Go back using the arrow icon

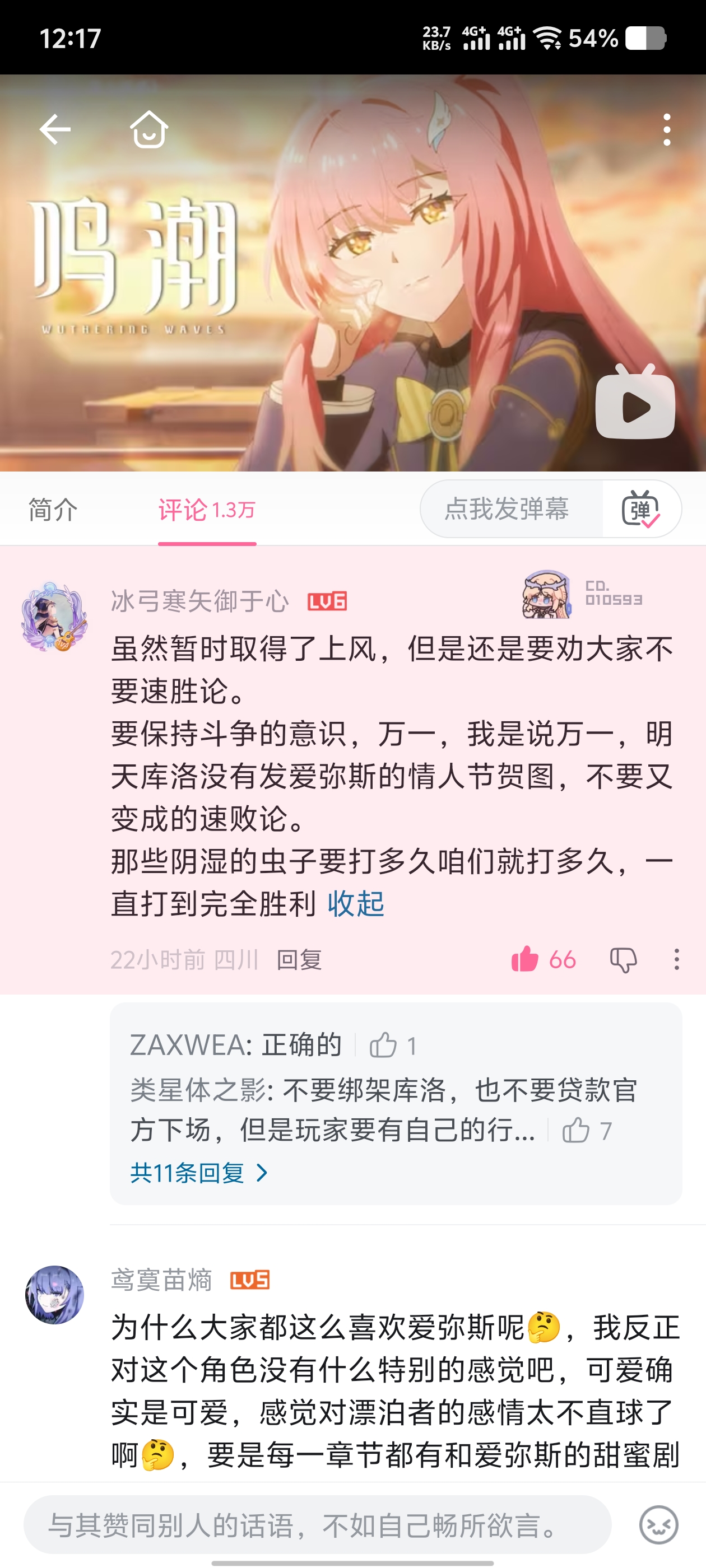[x=55, y=129]
